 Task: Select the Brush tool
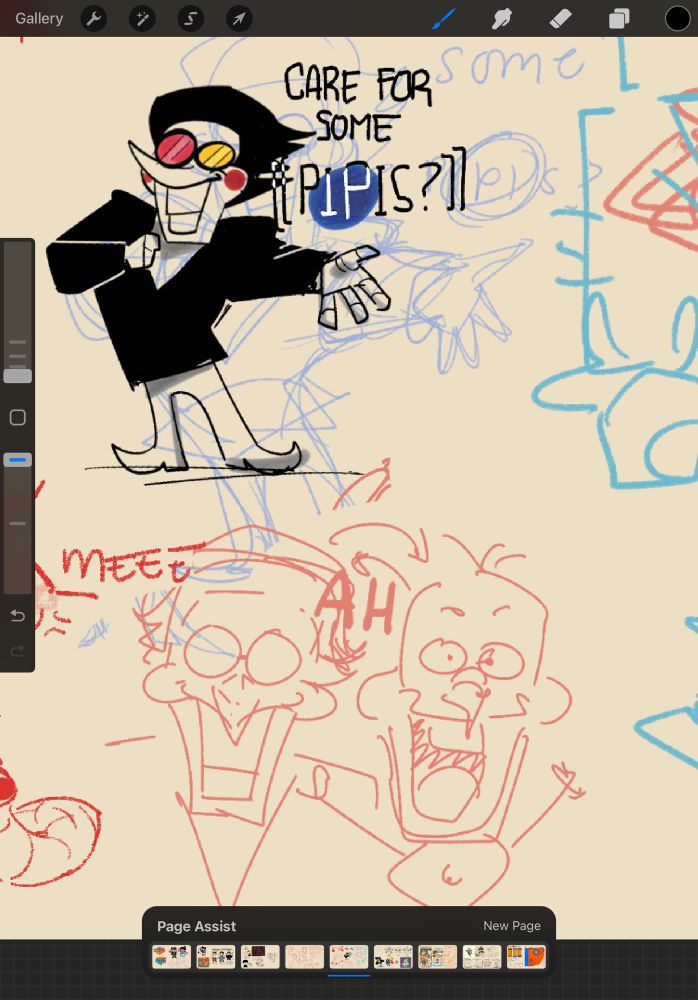(443, 18)
